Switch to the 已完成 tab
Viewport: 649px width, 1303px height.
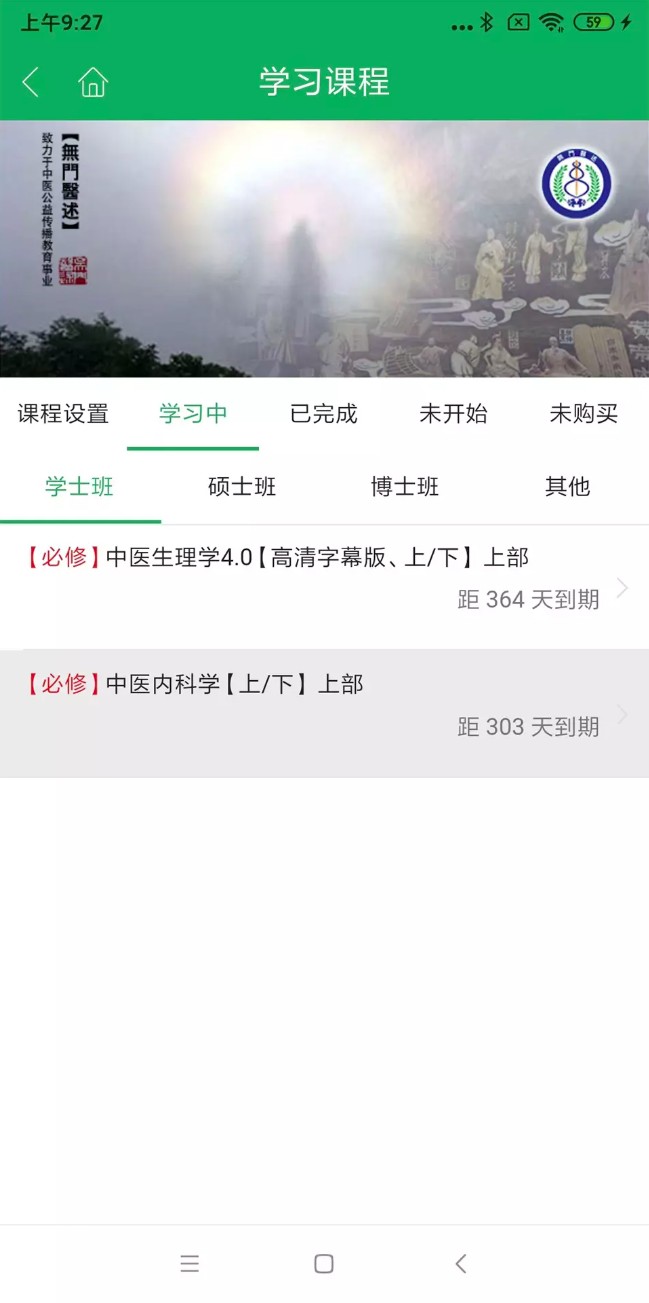point(323,414)
